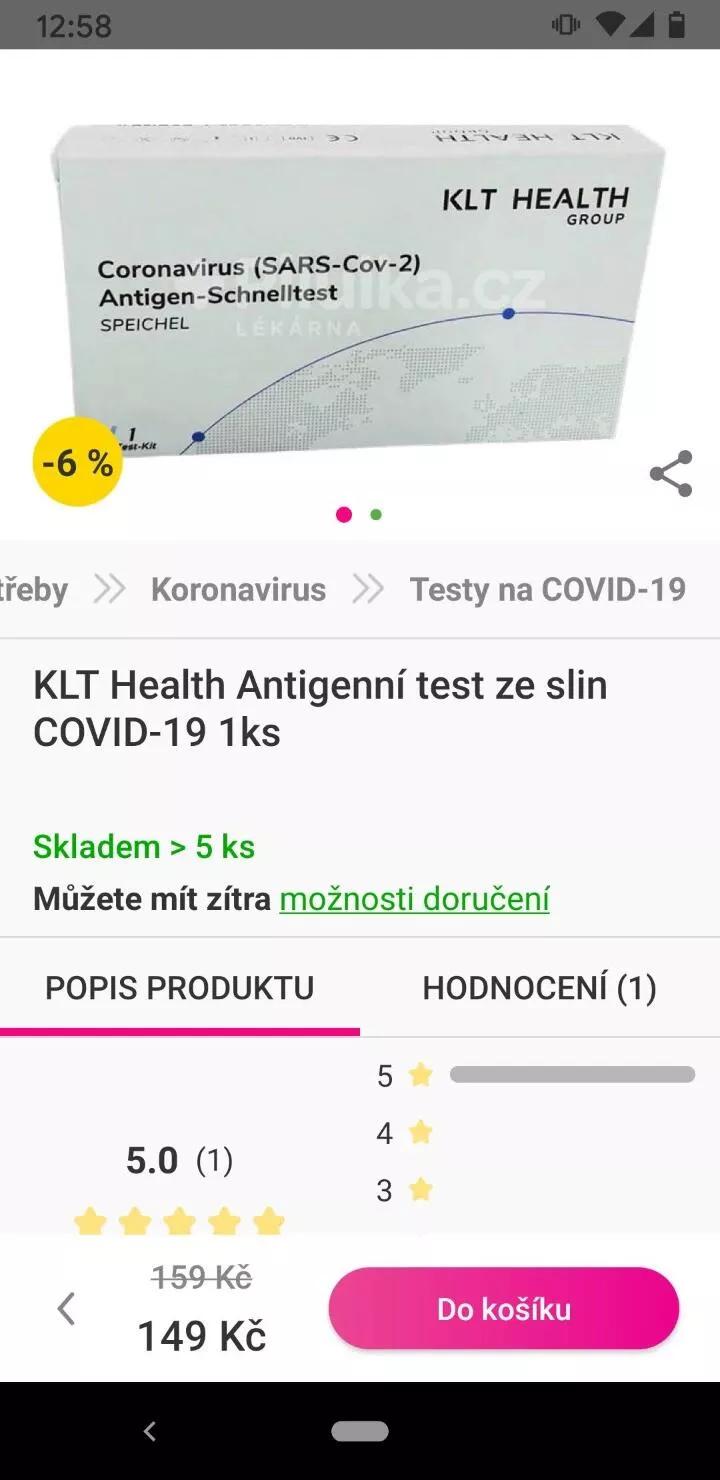Select the POPIS PRODUKTU tab
Screen dimensions: 720x1480
point(180,988)
